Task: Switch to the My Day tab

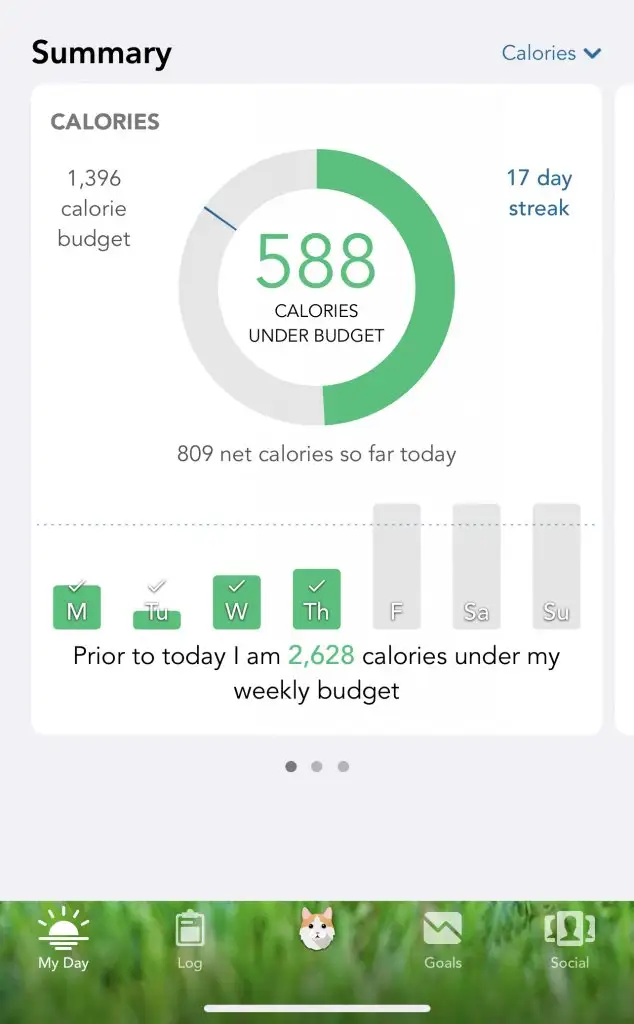Action: (x=63, y=938)
